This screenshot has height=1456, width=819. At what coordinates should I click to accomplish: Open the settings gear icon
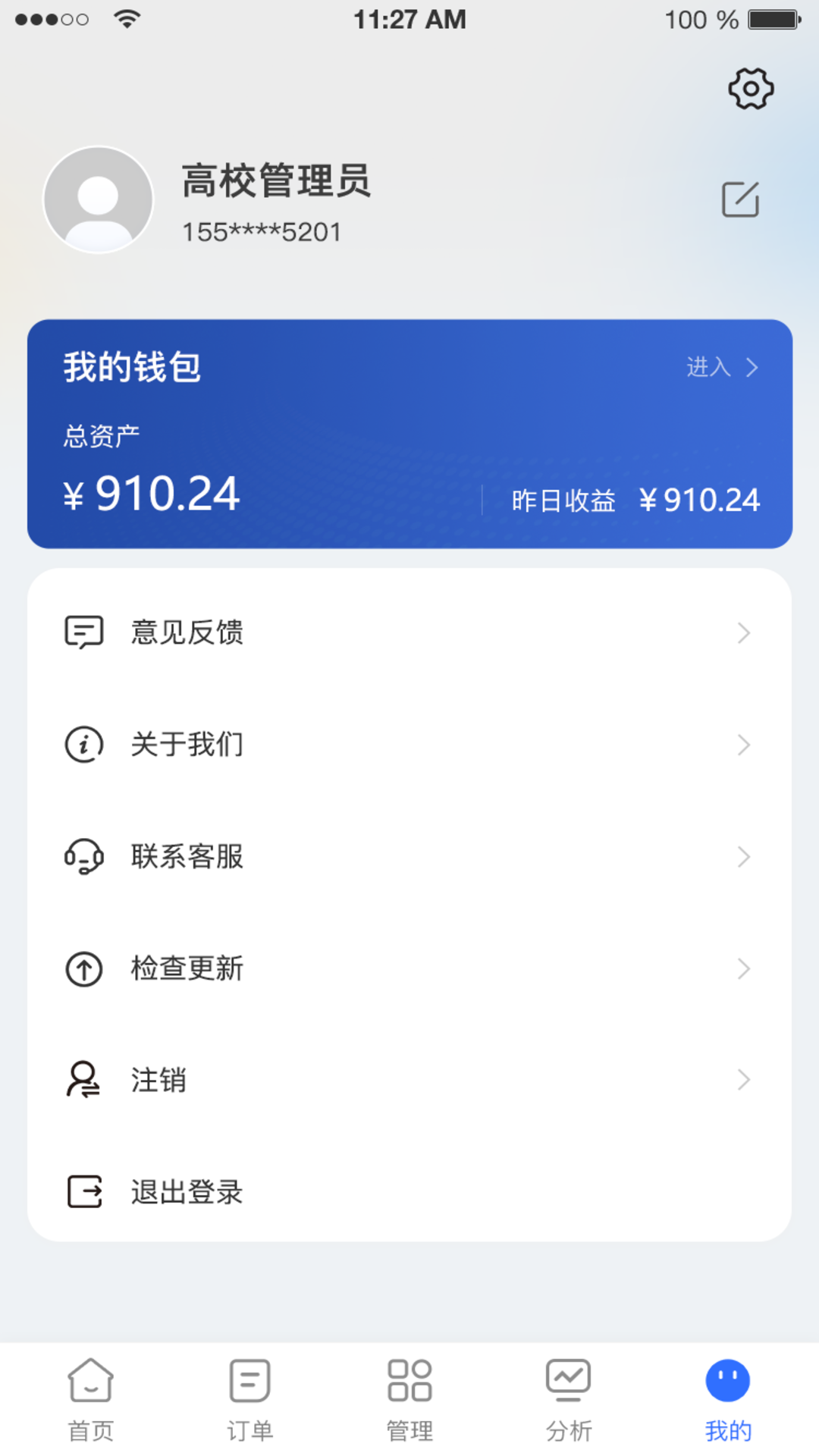749,88
